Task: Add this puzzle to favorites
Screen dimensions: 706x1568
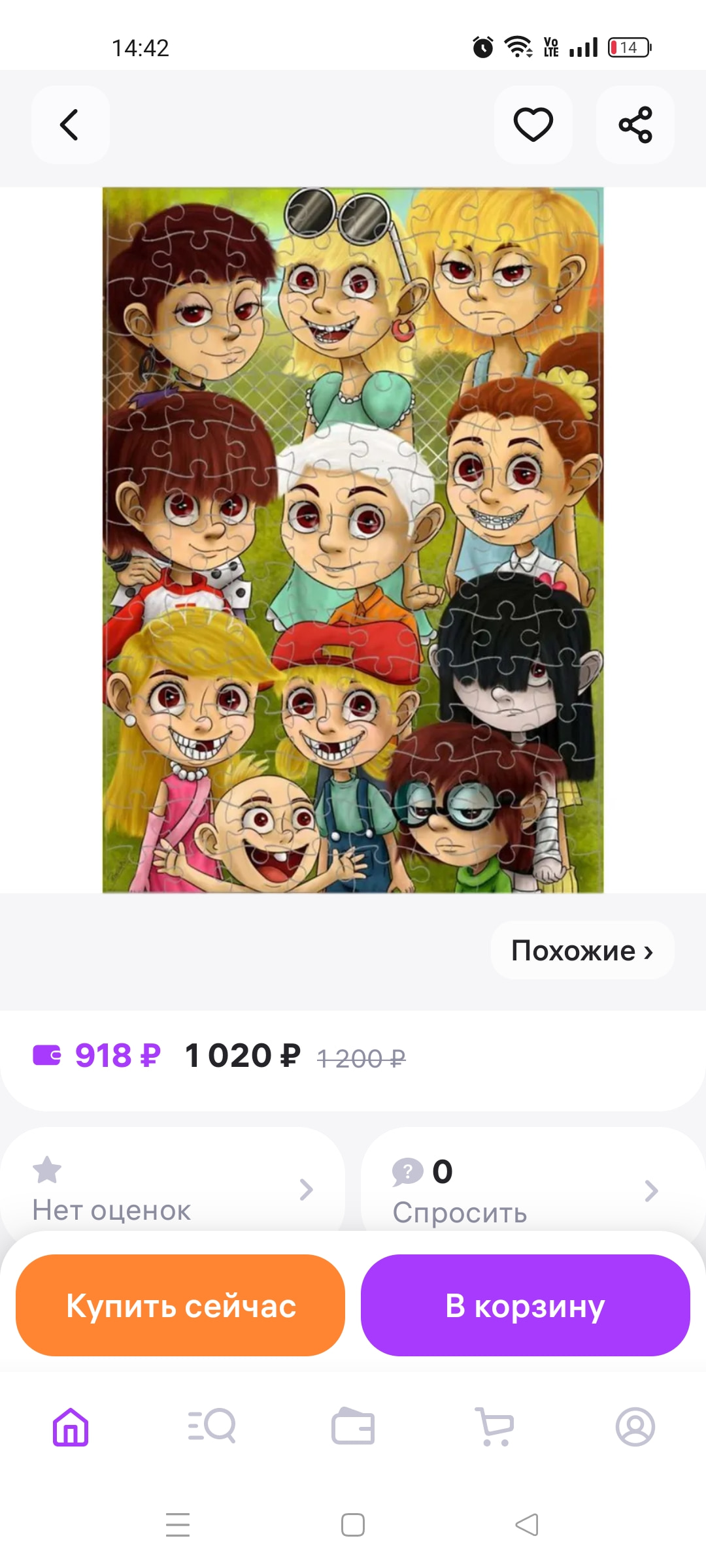Action: coord(533,124)
